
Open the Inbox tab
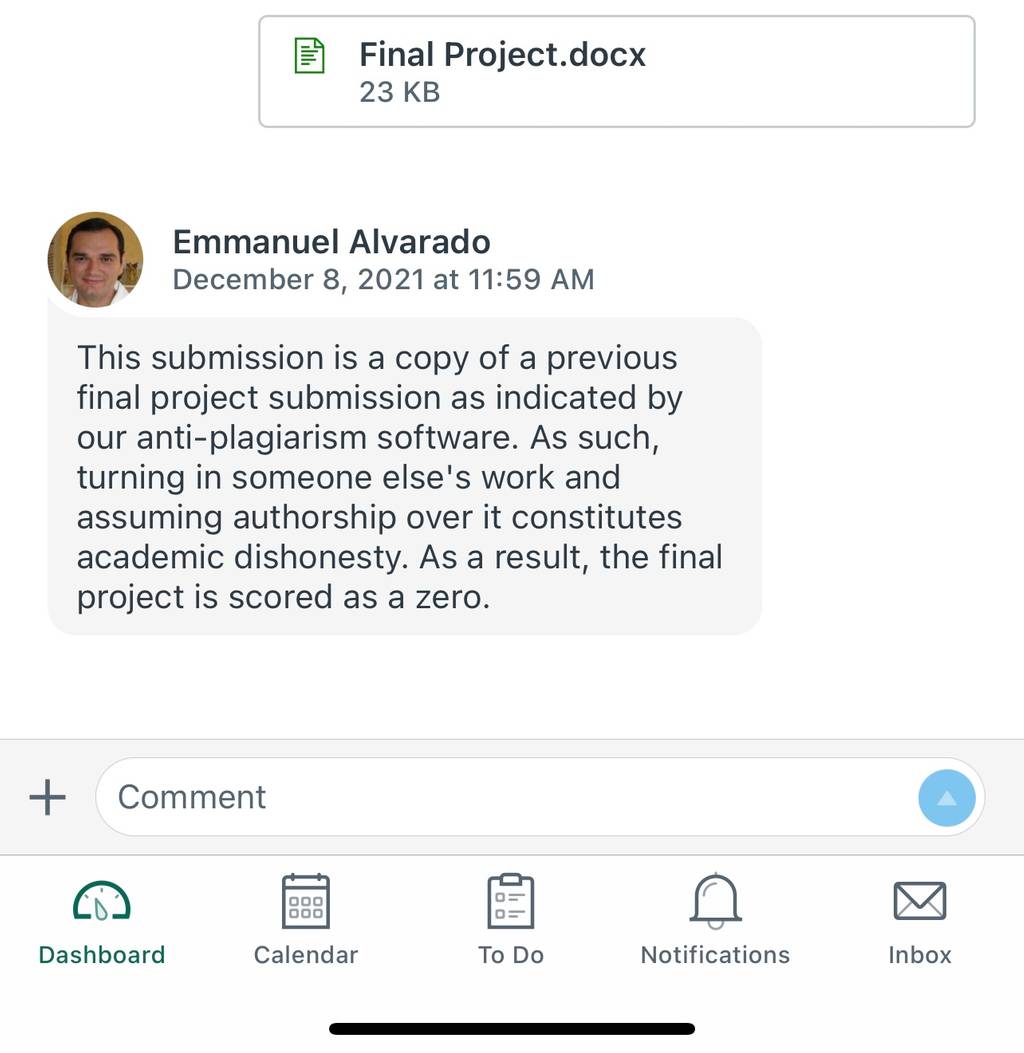pos(920,921)
